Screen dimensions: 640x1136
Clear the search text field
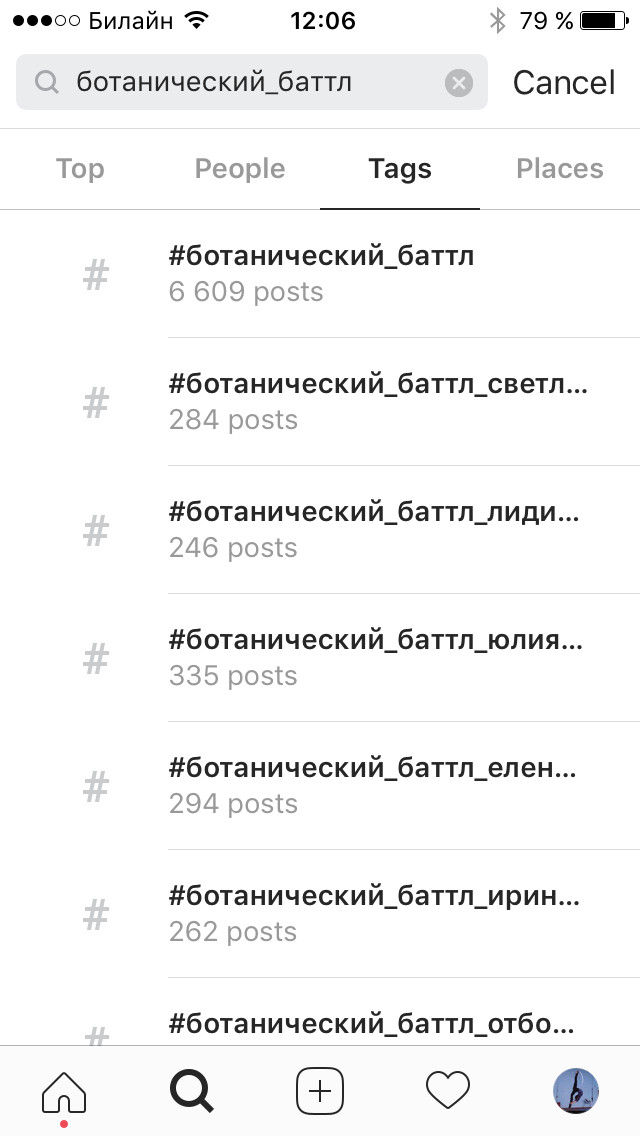point(459,83)
